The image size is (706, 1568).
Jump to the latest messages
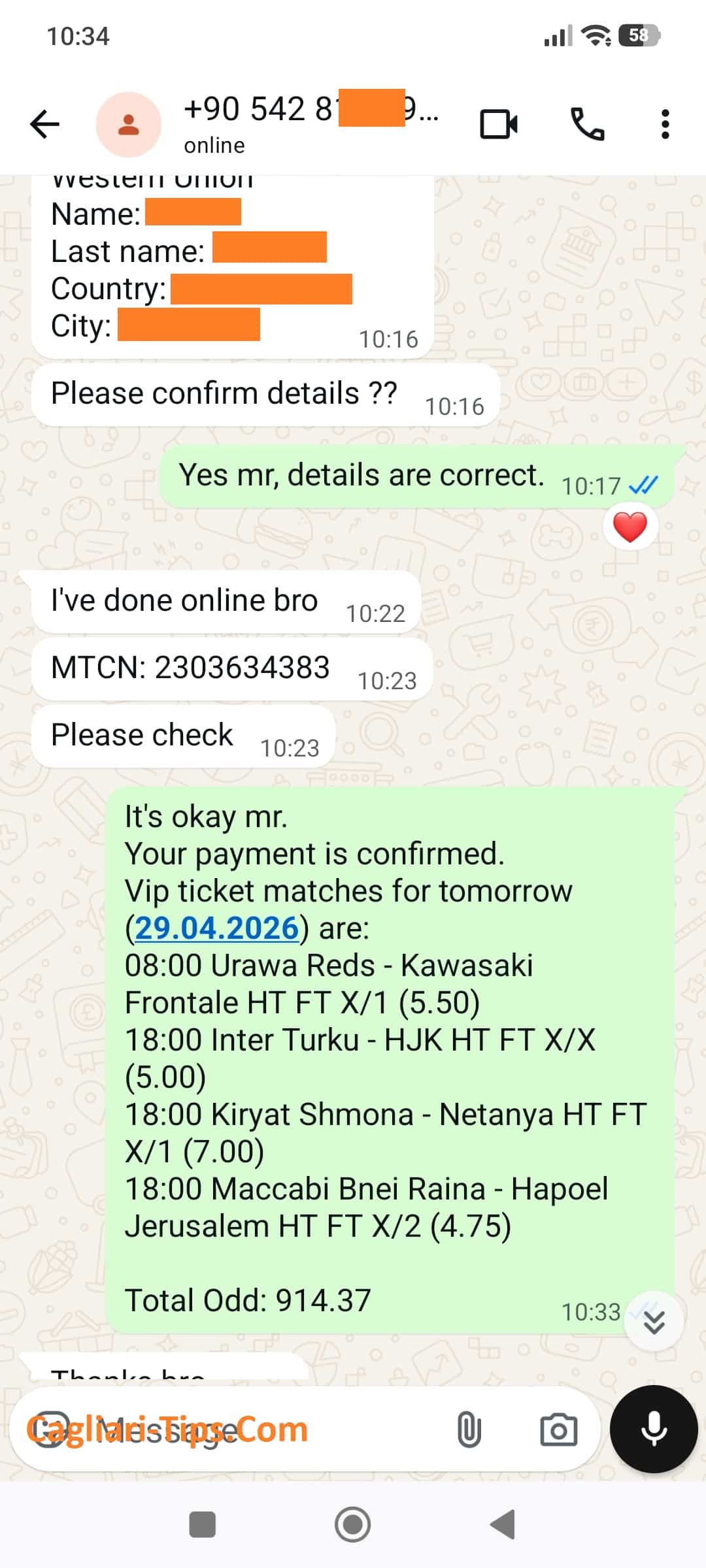[654, 1322]
